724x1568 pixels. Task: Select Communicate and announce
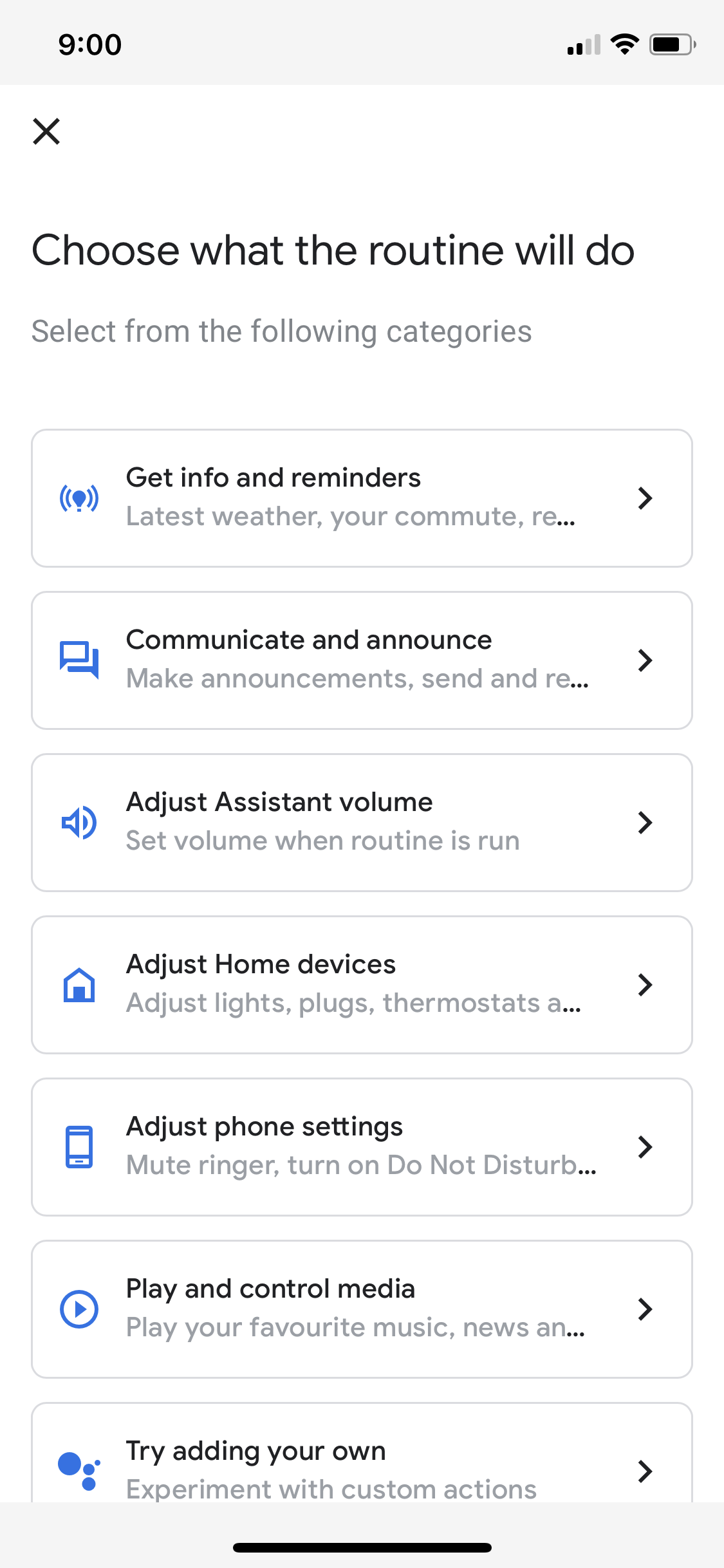pyautogui.click(x=362, y=660)
